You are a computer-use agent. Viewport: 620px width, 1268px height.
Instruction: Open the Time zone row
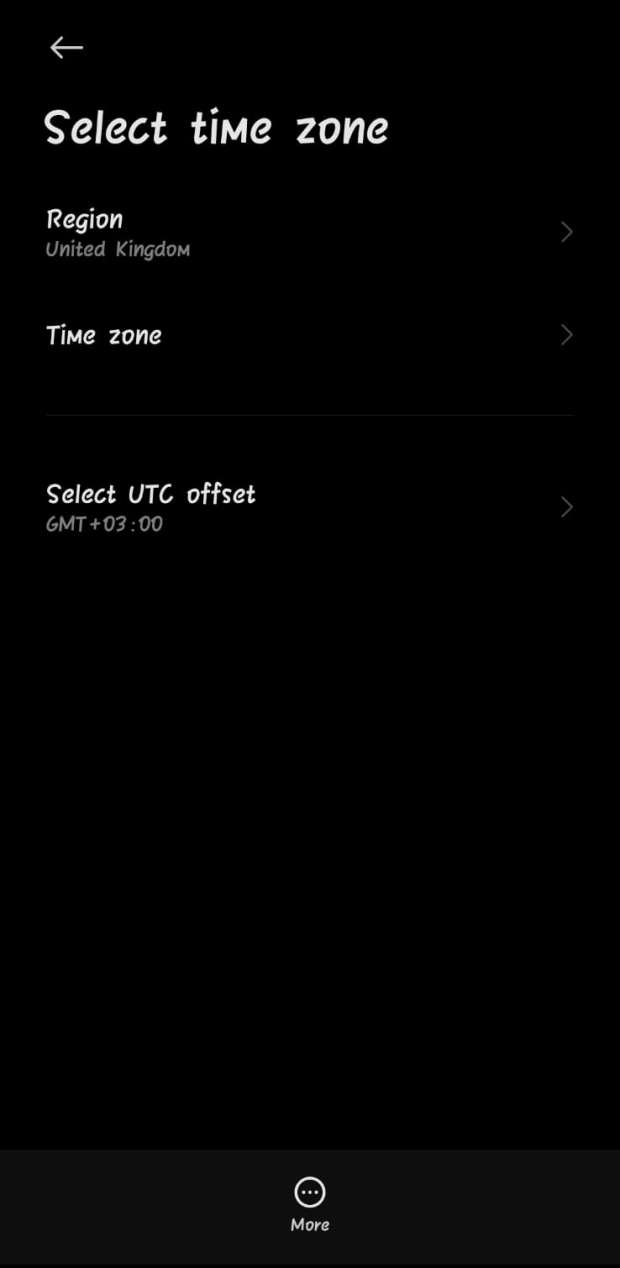[310, 335]
